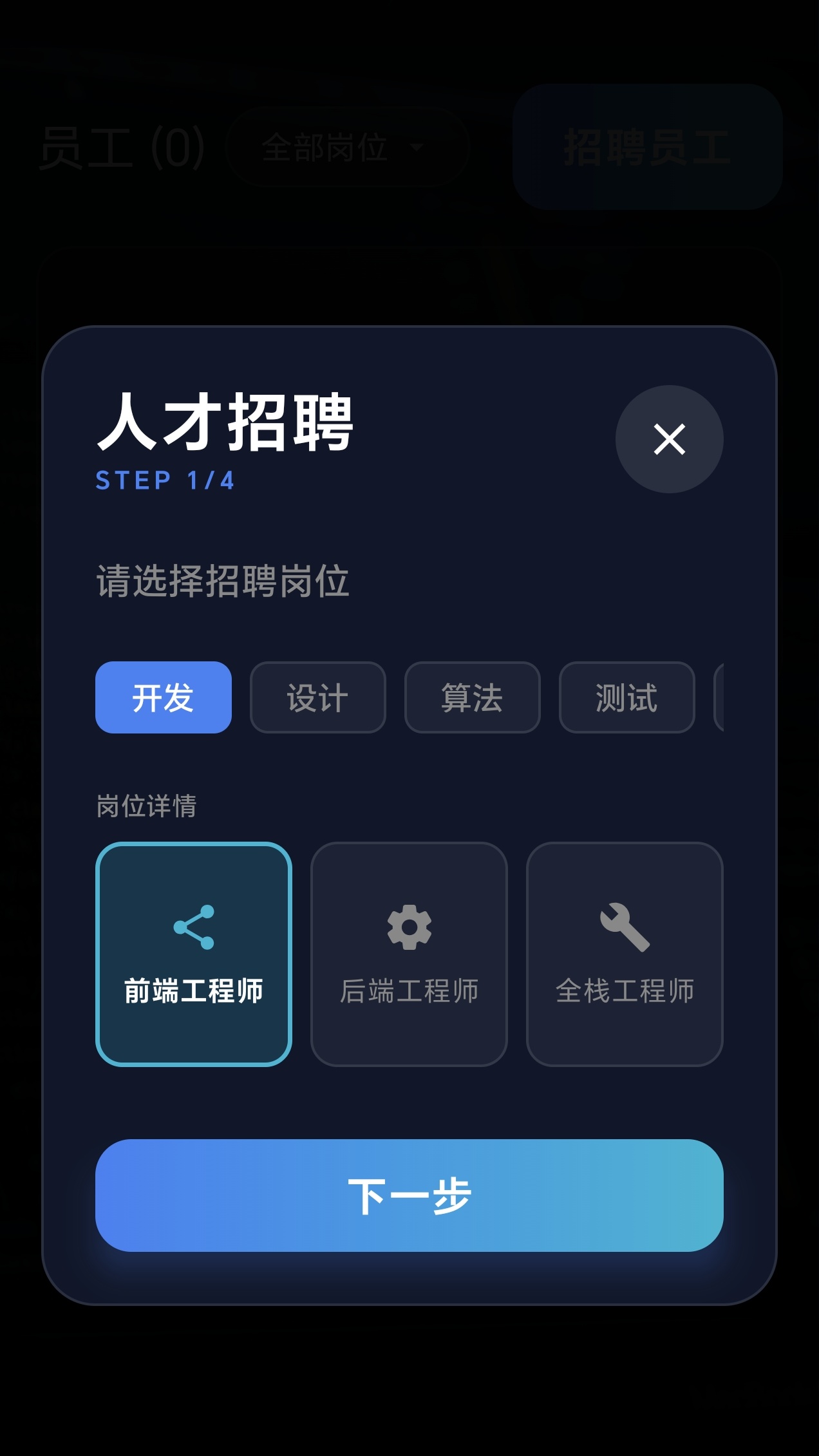Screen dimensions: 819x1456
Task: Click the 员工 (0) header text
Action: pos(122,146)
